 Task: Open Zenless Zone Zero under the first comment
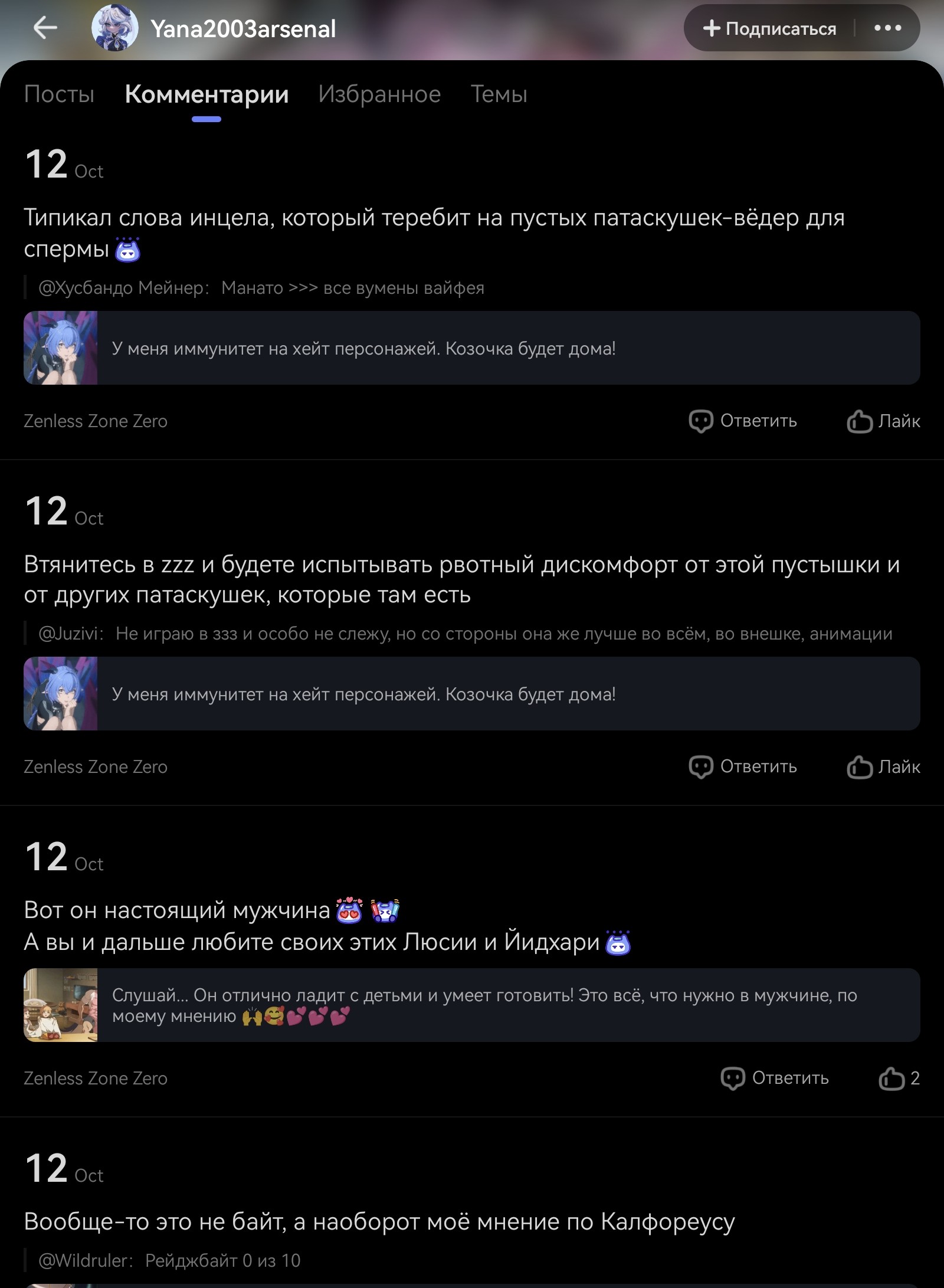tap(96, 421)
